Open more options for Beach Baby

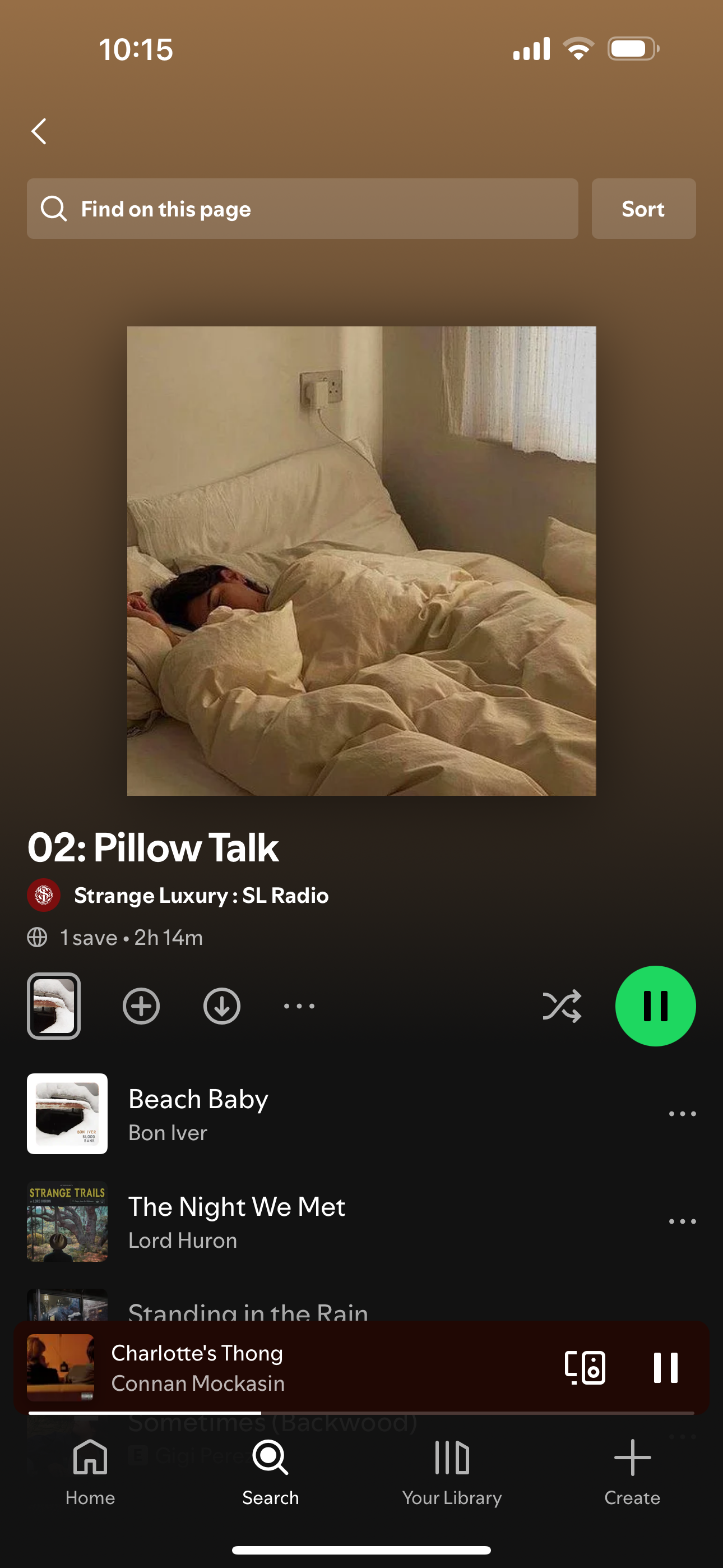[x=682, y=1114]
